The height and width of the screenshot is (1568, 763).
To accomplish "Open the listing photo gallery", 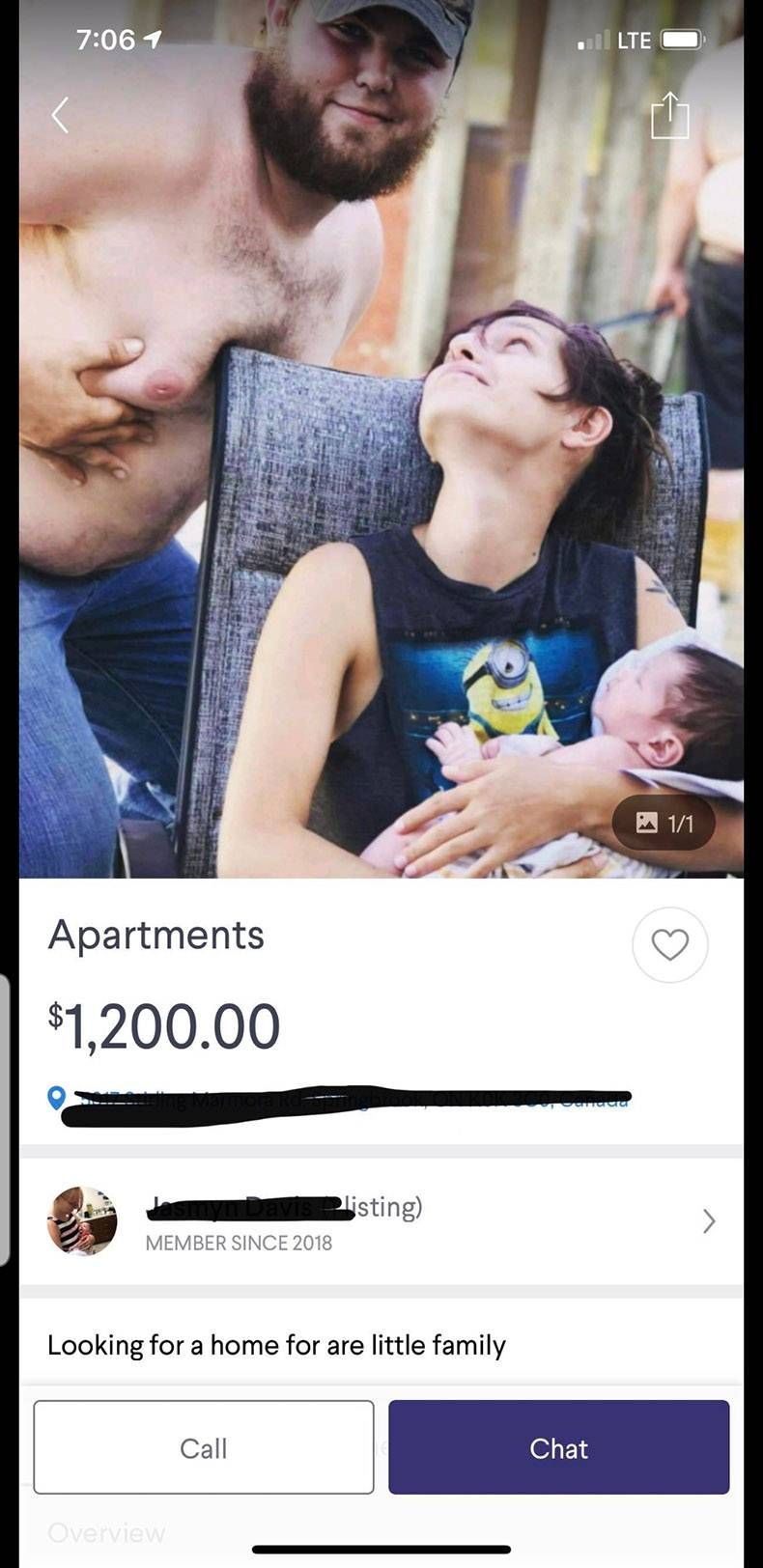I will click(x=664, y=823).
